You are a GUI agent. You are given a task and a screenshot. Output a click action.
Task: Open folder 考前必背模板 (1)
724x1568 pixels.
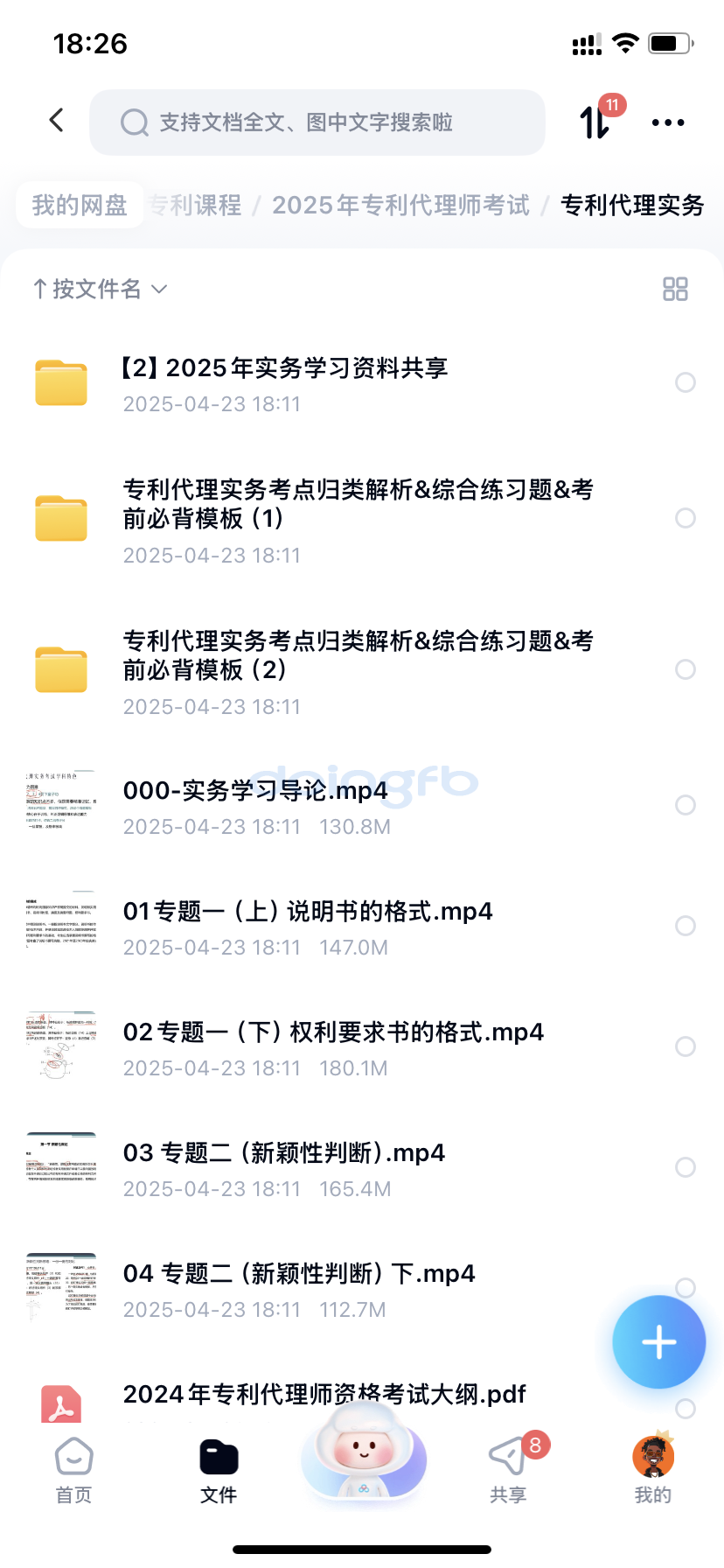click(357, 504)
